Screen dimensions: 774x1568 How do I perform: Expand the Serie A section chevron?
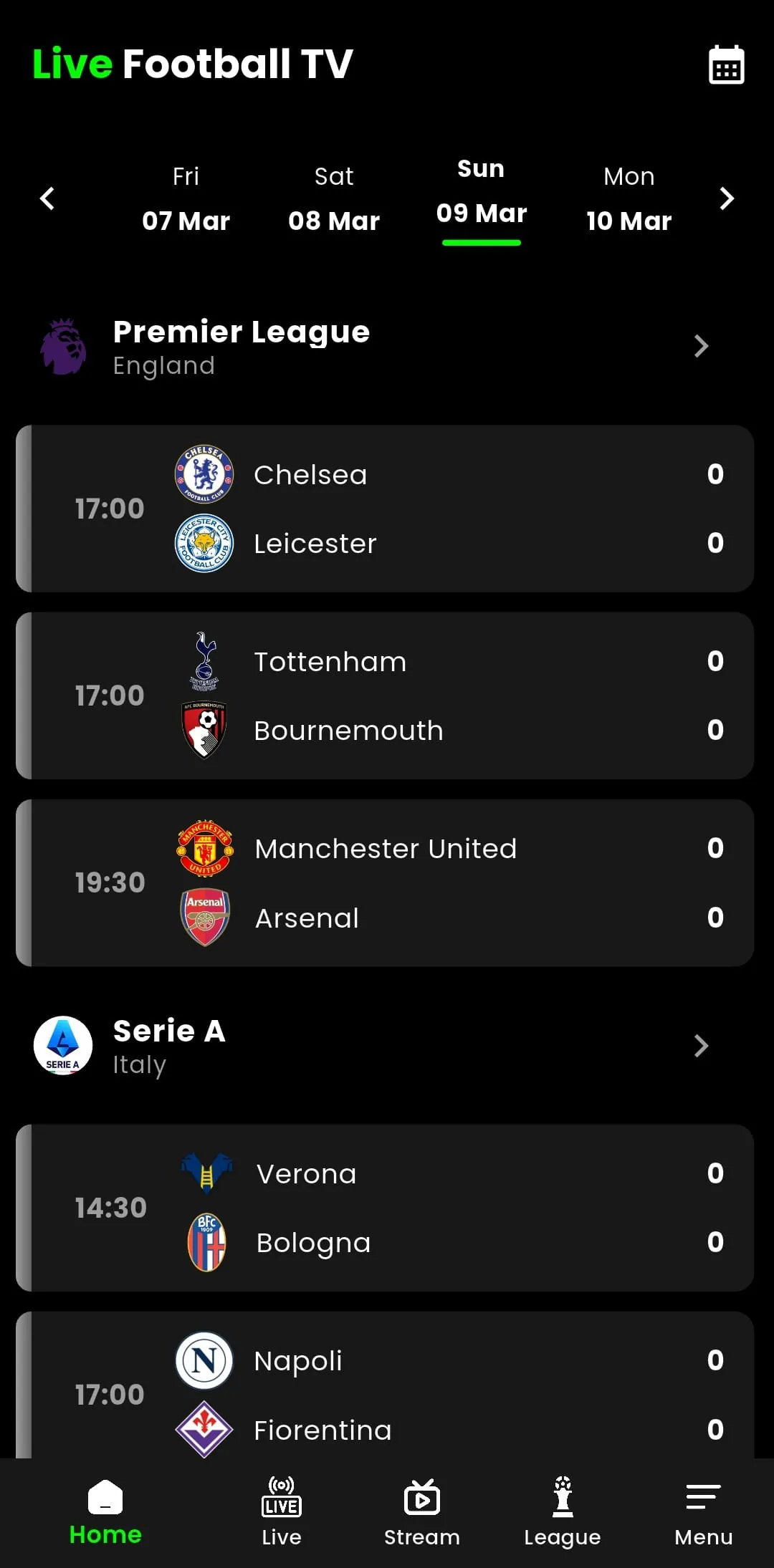coord(702,1046)
